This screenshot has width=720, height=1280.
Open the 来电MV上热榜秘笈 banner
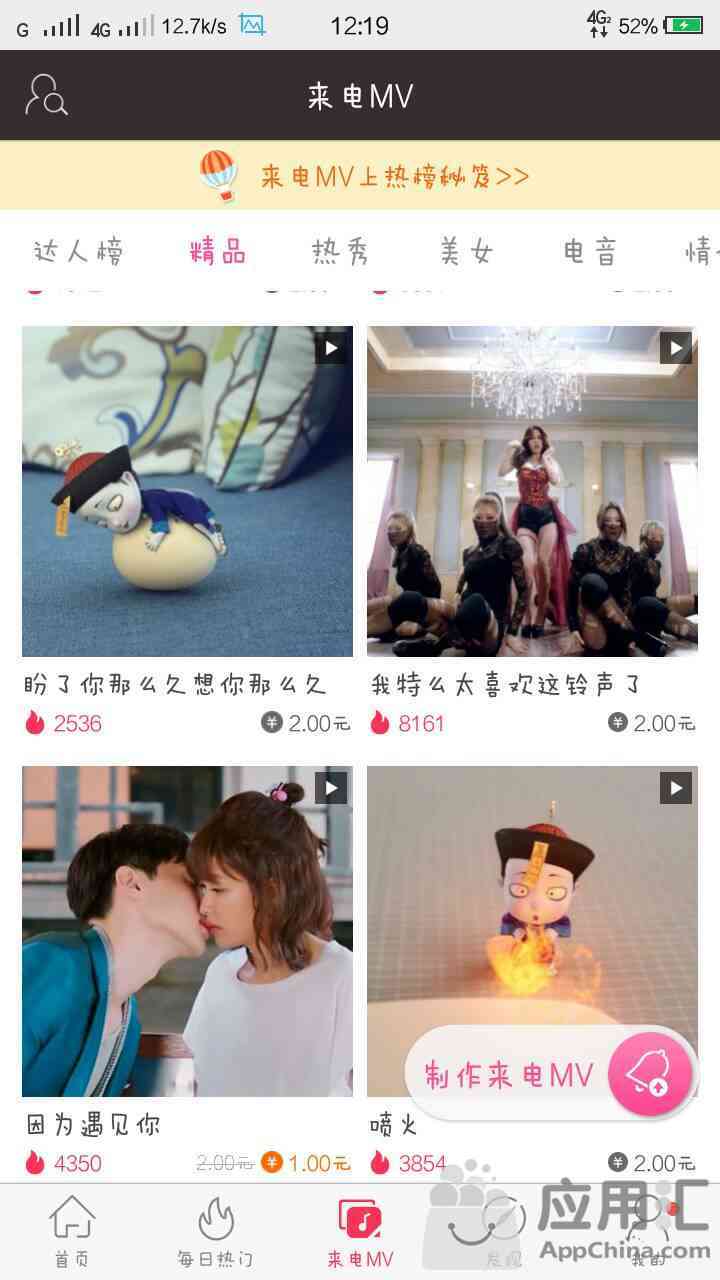pyautogui.click(x=360, y=176)
